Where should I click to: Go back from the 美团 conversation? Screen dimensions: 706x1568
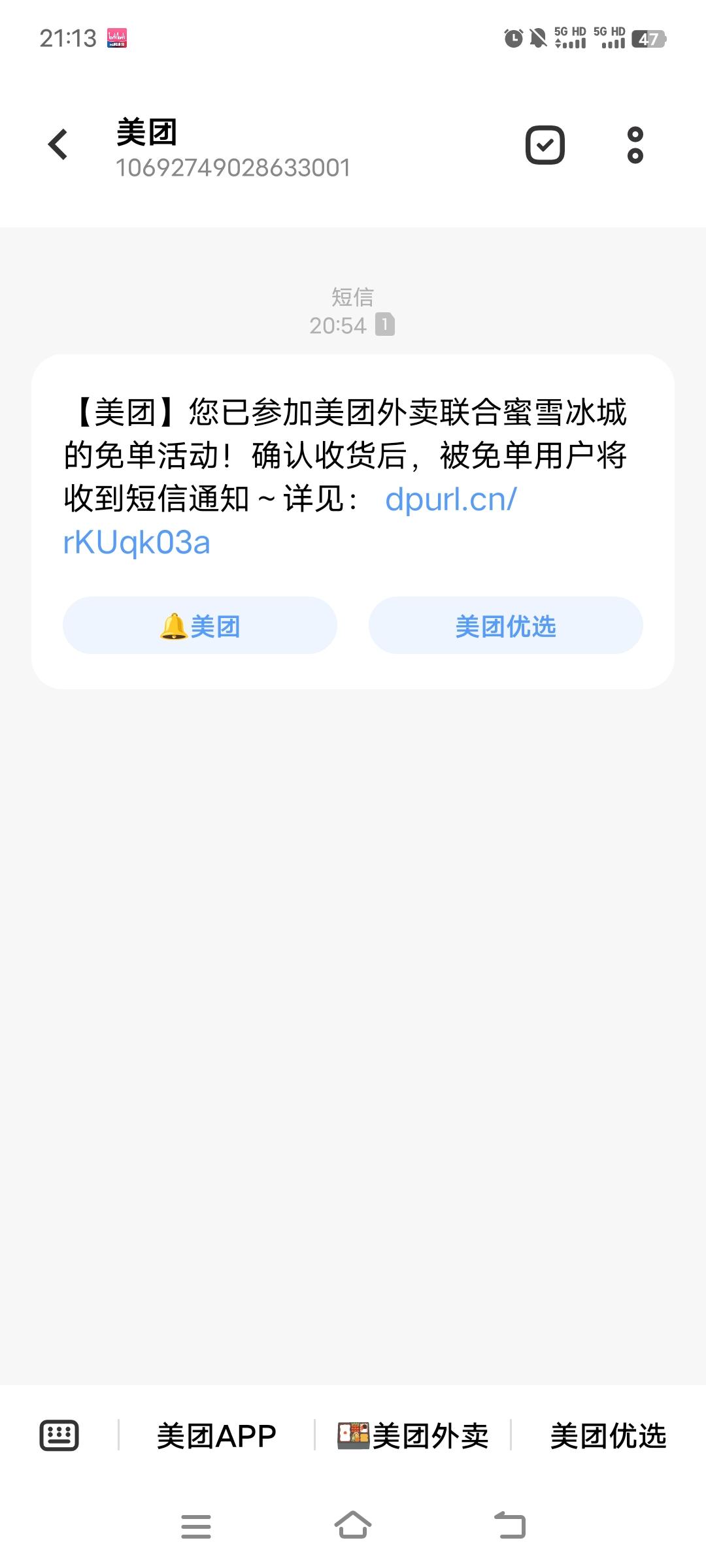pyautogui.click(x=58, y=144)
